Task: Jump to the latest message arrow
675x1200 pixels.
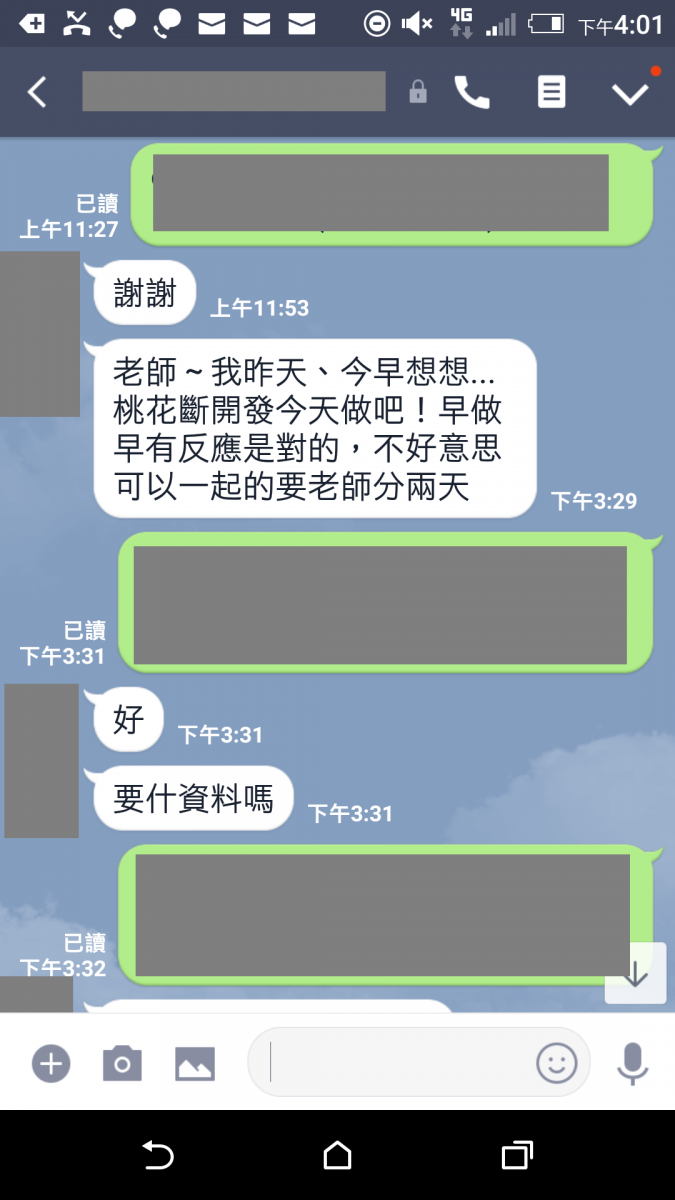Action: click(636, 973)
